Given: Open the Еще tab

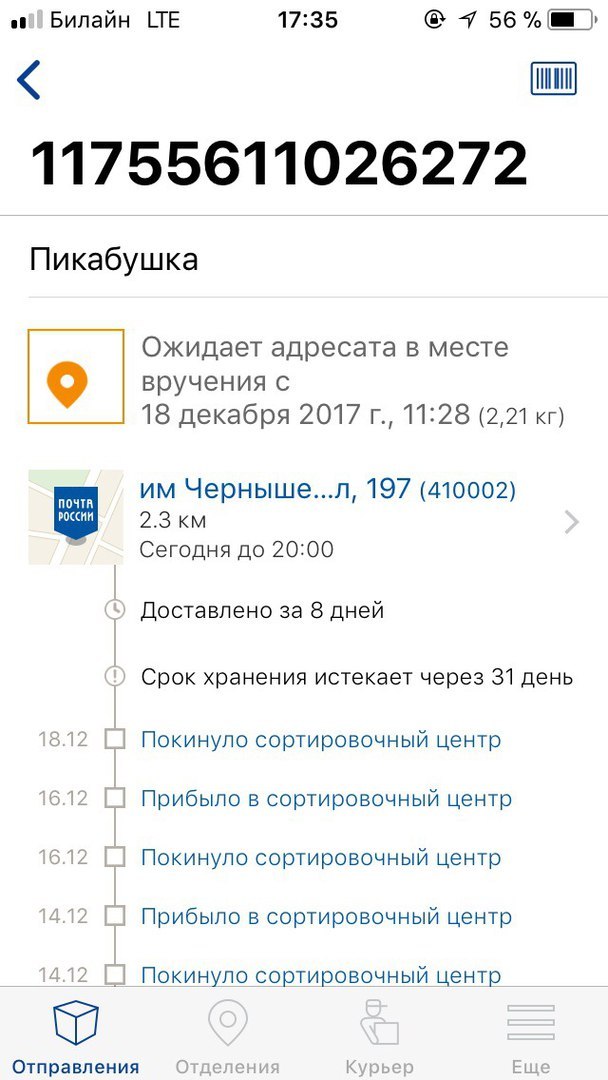Looking at the screenshot, I should click(530, 1036).
